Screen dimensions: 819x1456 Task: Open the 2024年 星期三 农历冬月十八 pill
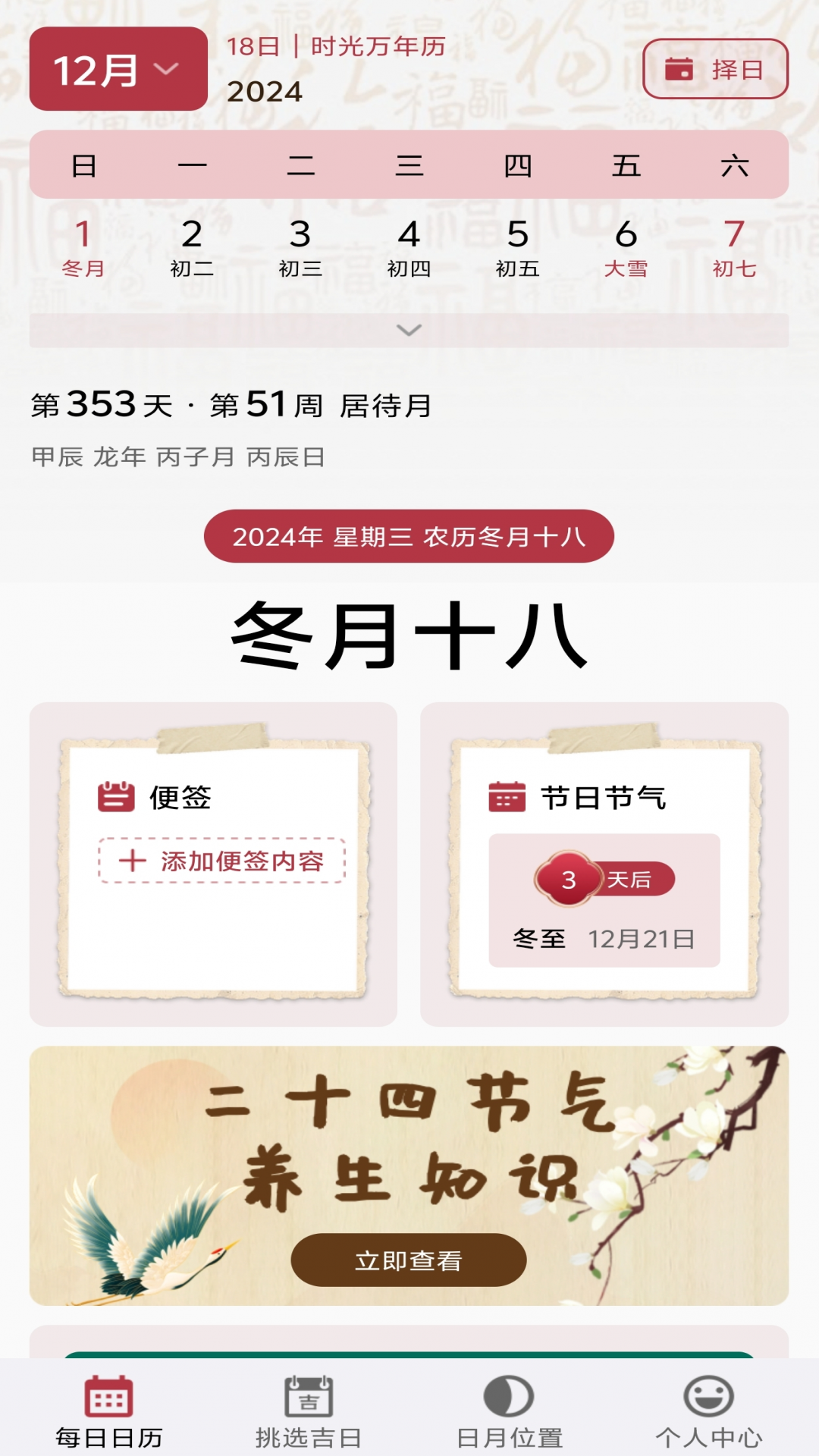pyautogui.click(x=409, y=536)
